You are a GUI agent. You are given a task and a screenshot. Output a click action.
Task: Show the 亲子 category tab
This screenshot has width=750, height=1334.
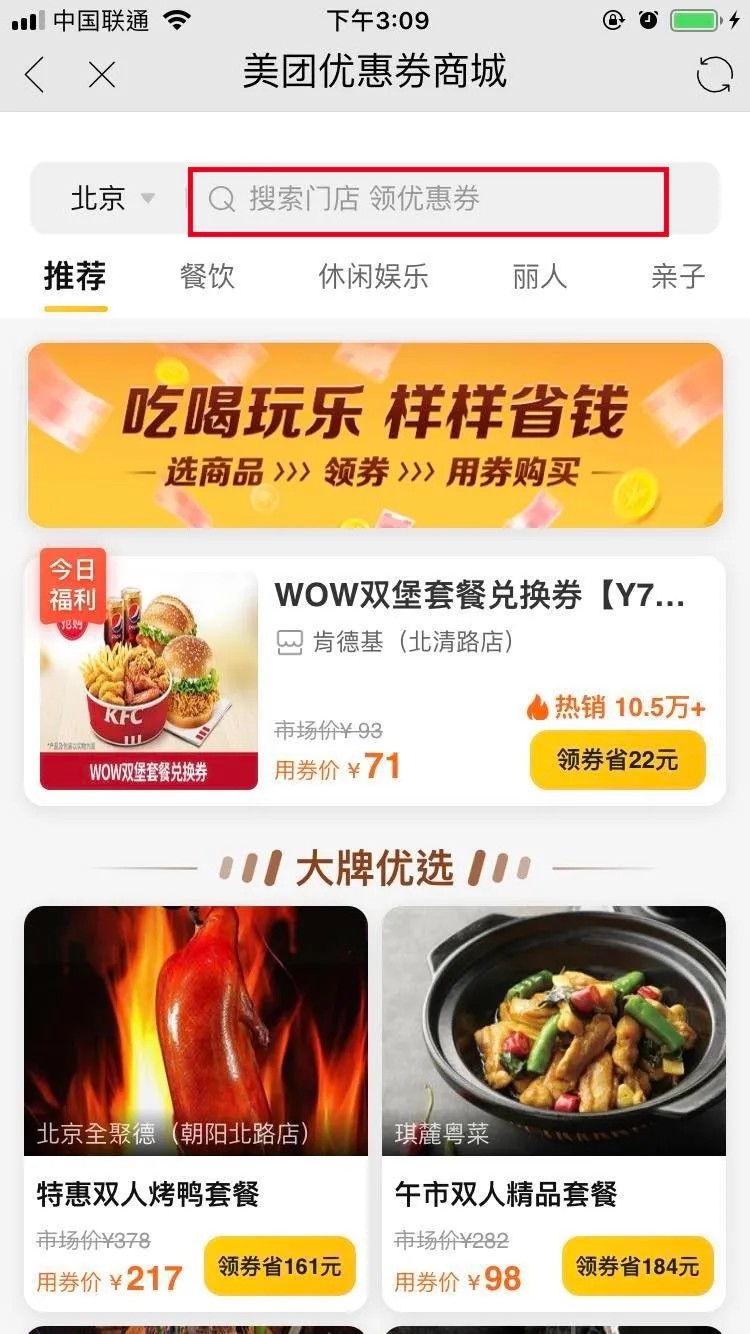[x=678, y=276]
